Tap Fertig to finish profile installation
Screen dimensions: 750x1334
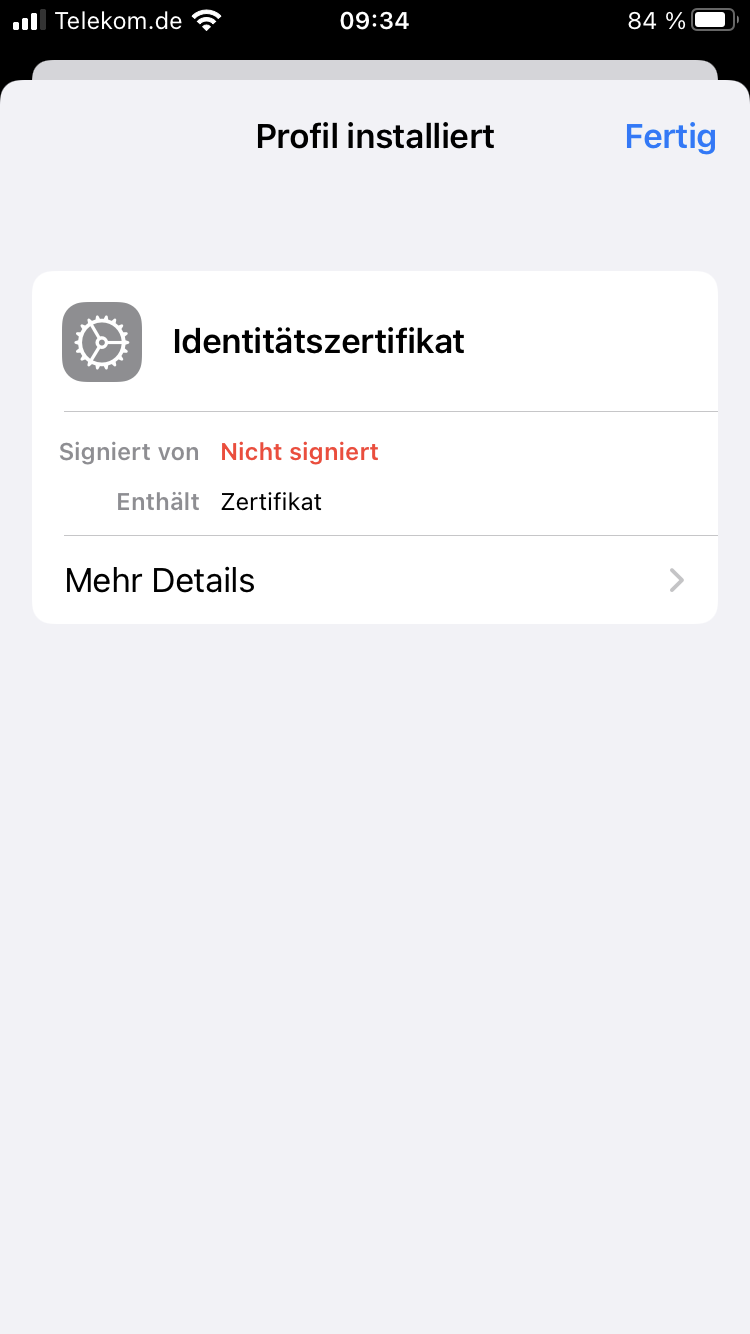click(670, 136)
